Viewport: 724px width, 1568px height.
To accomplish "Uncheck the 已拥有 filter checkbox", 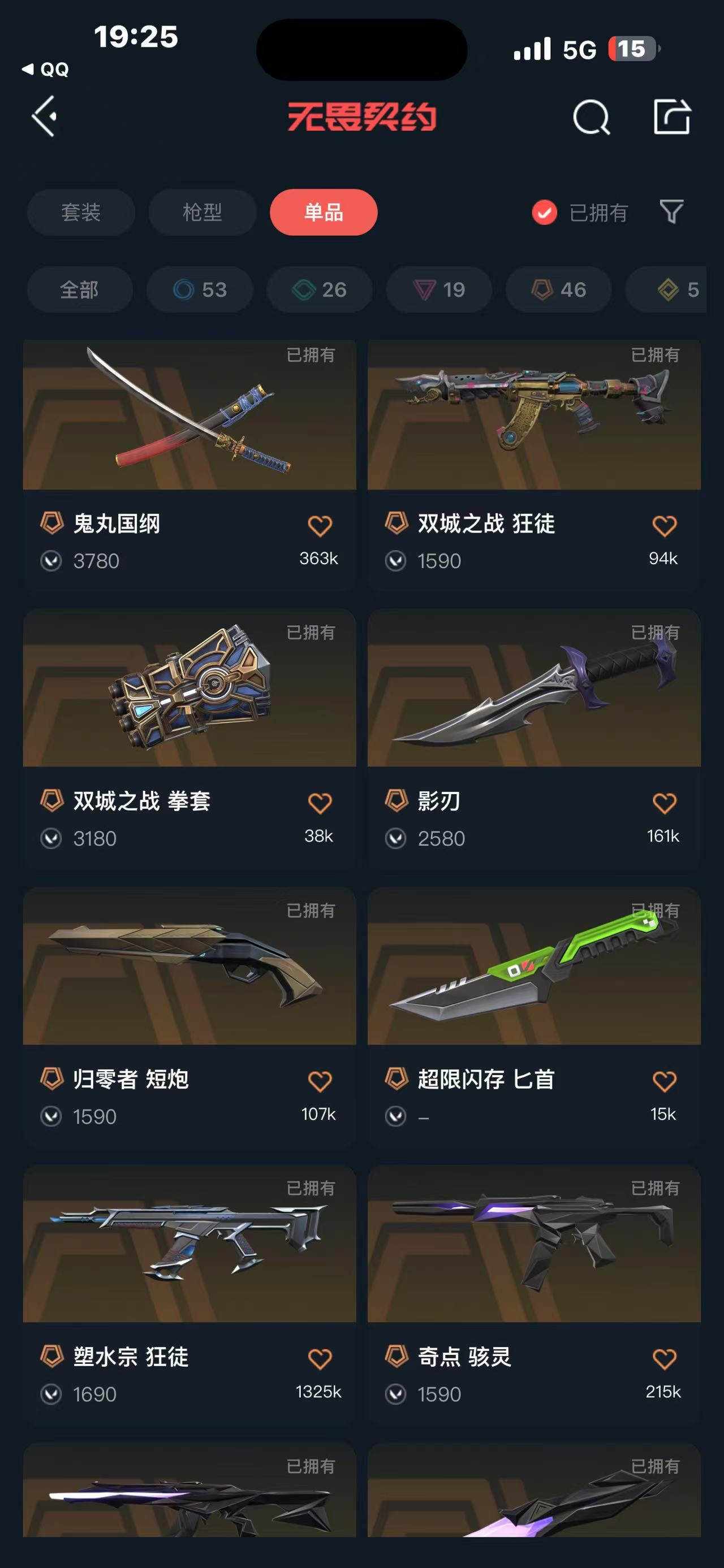I will 544,213.
